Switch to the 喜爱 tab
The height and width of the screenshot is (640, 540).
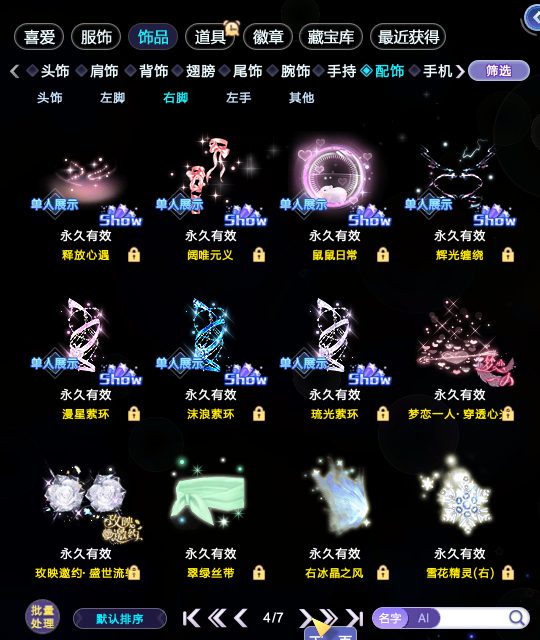(39, 37)
